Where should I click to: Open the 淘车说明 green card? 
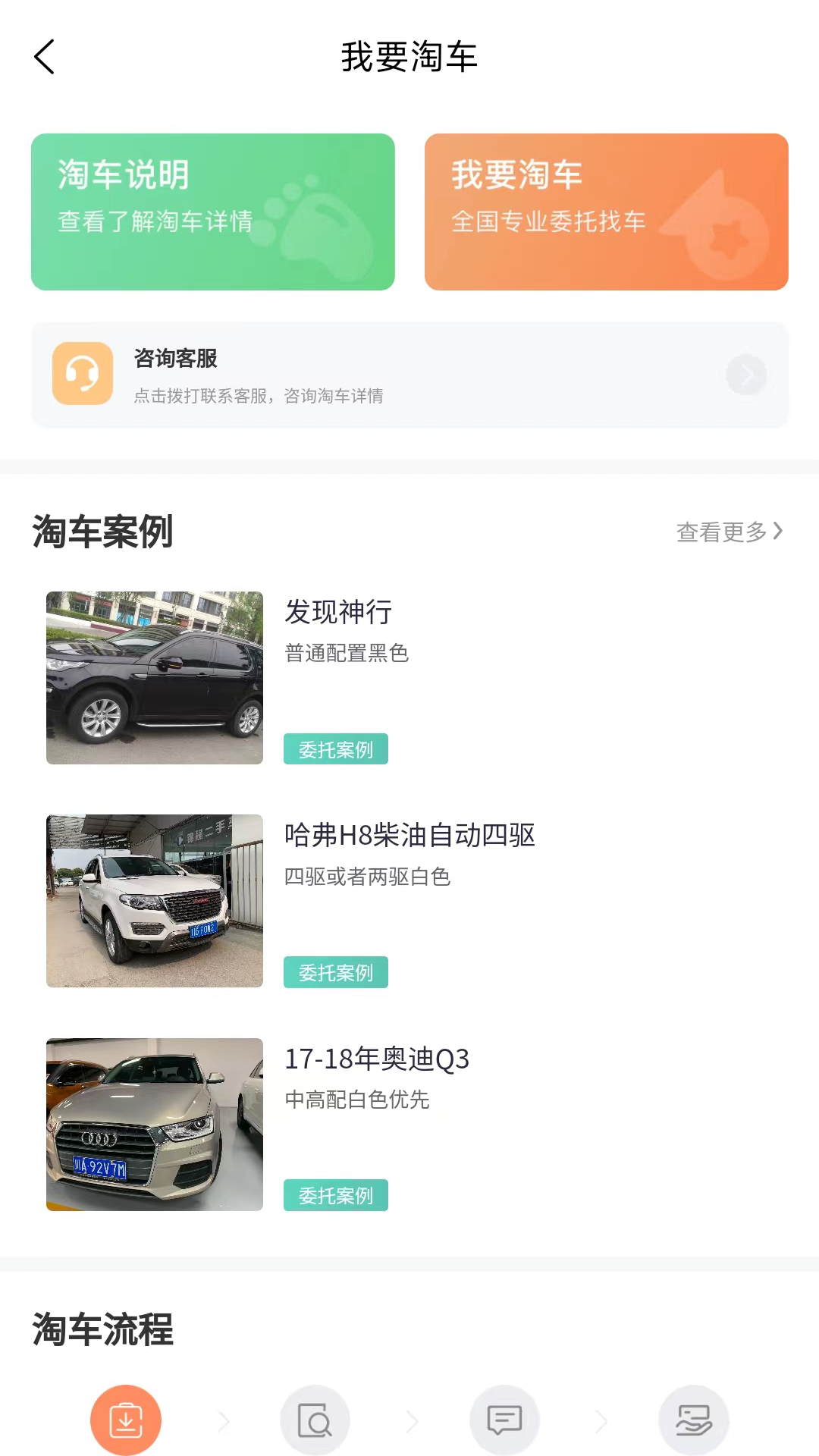(x=212, y=212)
